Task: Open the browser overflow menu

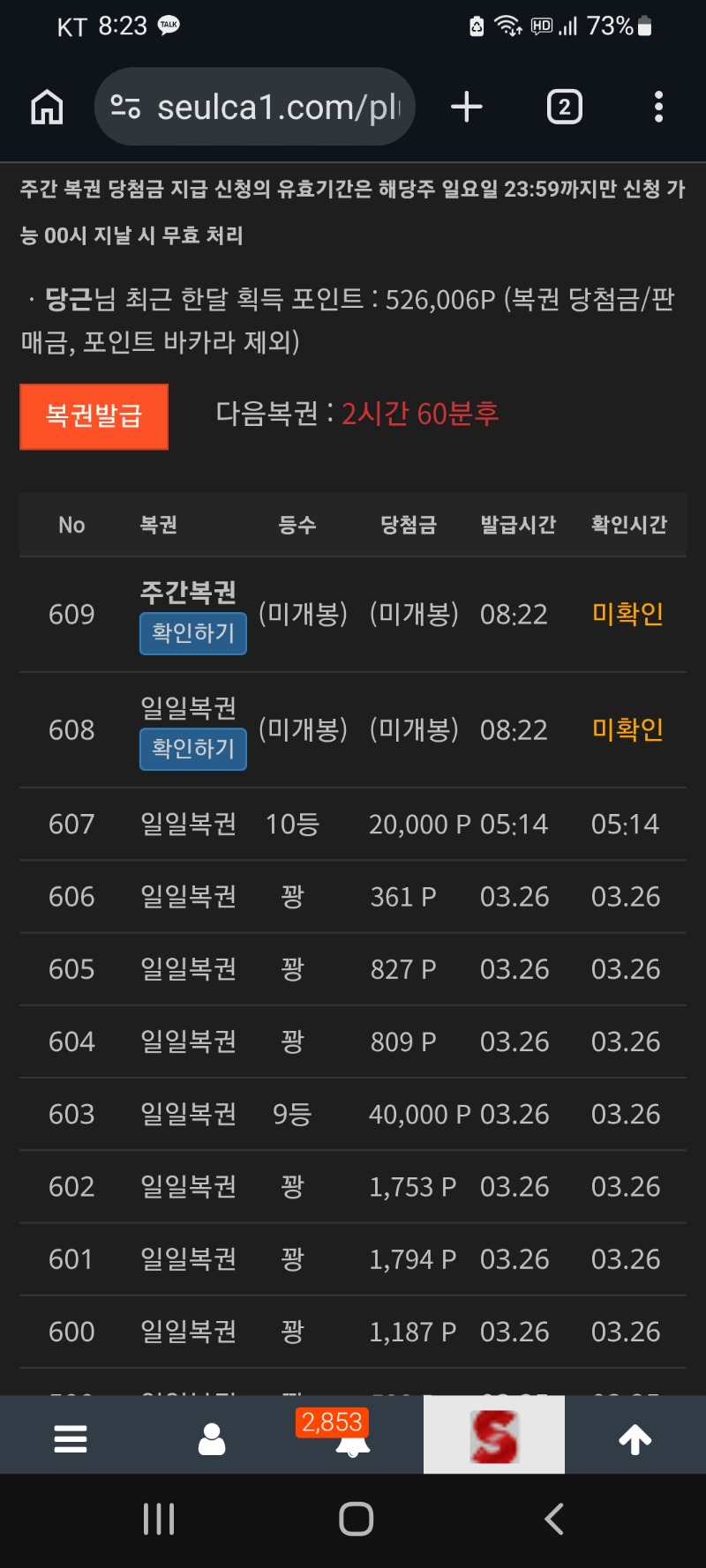Action: pos(658,108)
